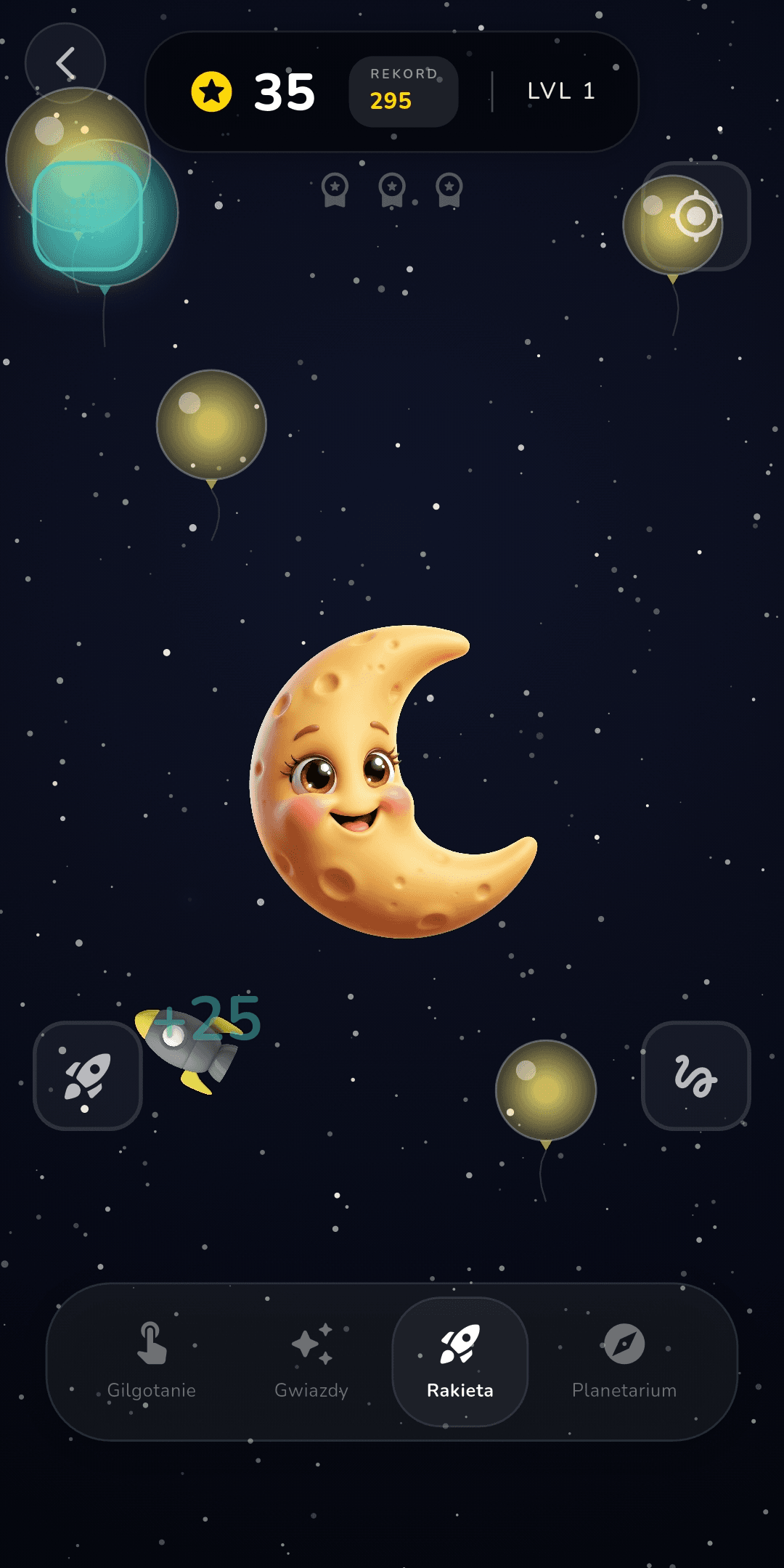The height and width of the screenshot is (1568, 784).
Task: Tap the target crosshair button
Action: coord(696,216)
